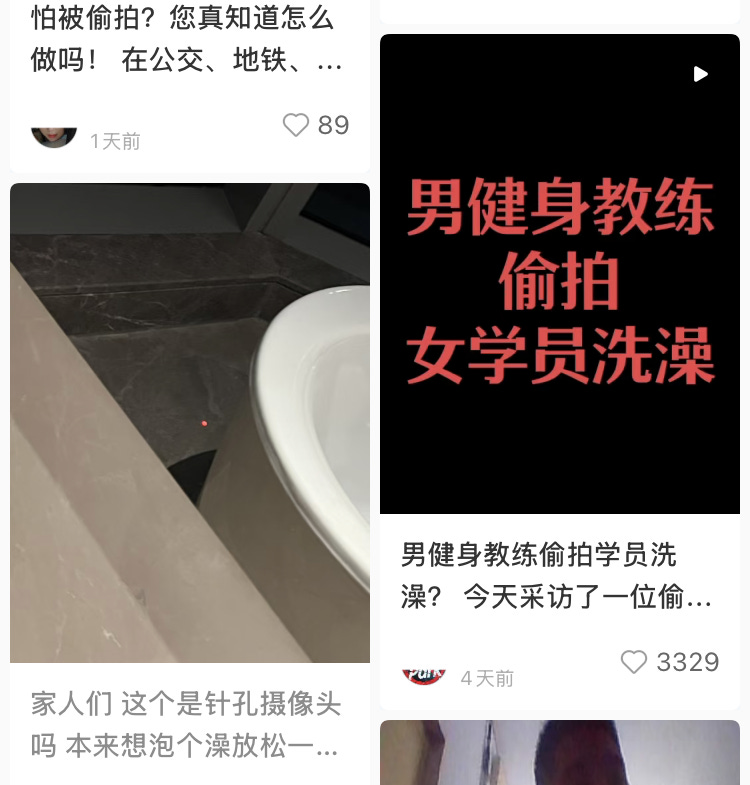Open the partial card at the top right
Screen dimensions: 750x785
pyautogui.click(x=560, y=8)
